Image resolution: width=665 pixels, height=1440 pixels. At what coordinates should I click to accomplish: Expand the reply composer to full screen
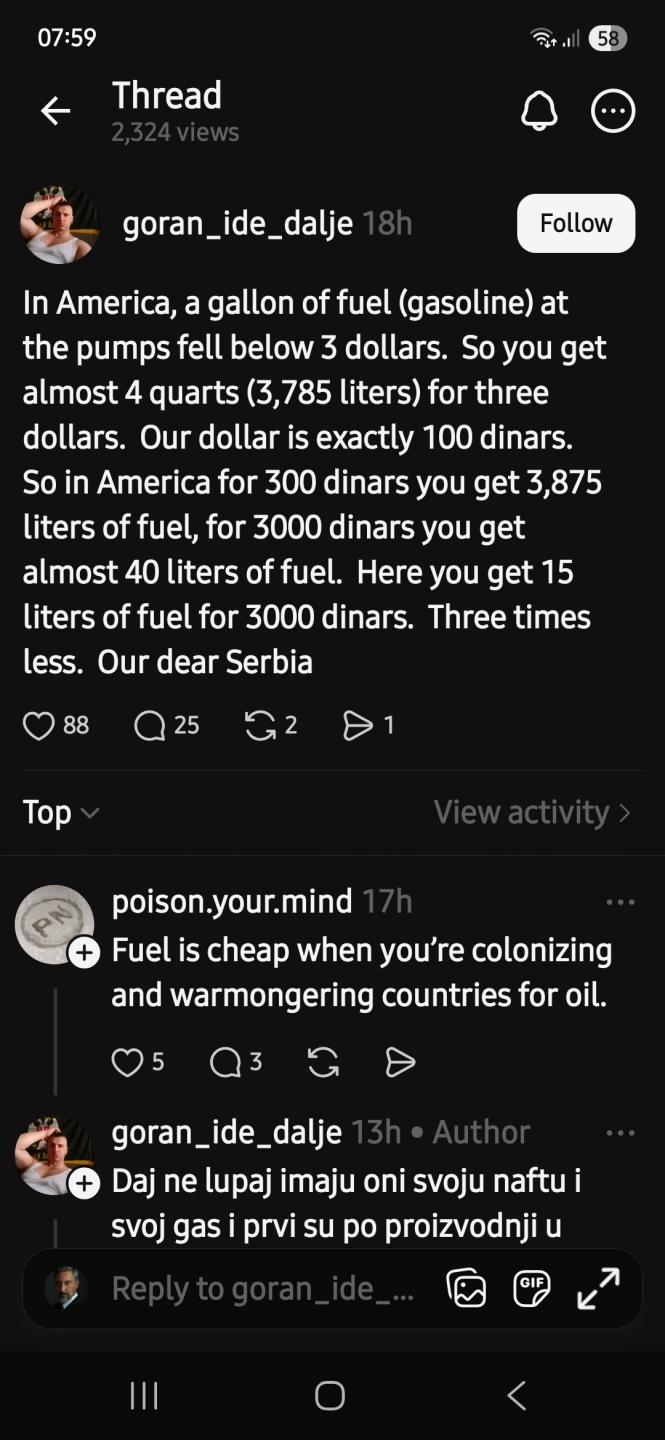[x=598, y=1288]
